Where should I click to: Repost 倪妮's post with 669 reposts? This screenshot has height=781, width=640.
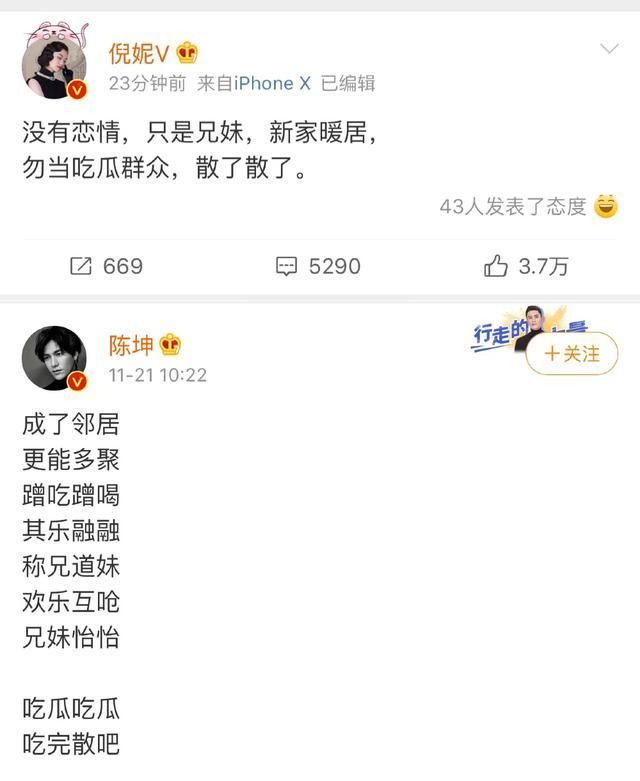[x=106, y=266]
